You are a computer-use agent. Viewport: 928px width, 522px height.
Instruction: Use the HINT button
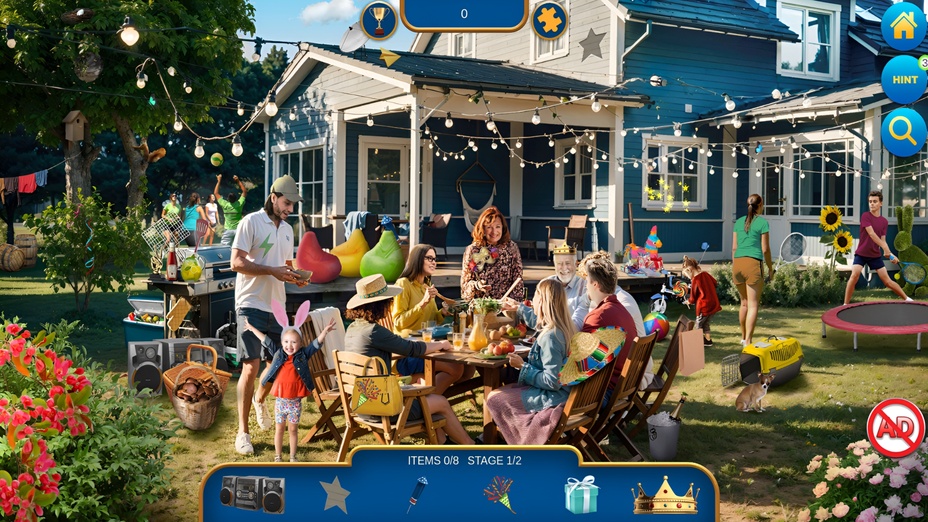(x=903, y=80)
